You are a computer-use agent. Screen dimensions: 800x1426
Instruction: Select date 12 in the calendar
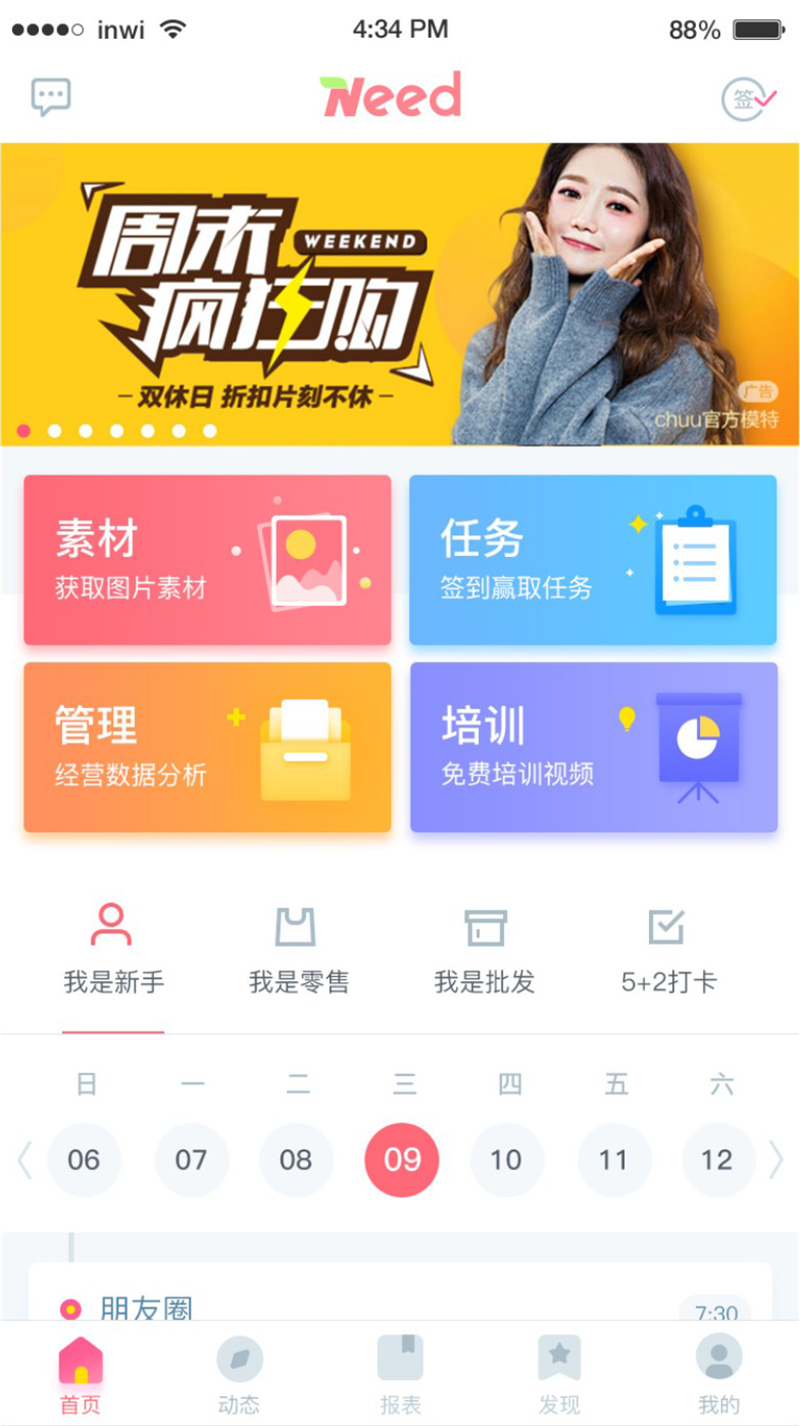[717, 1160]
